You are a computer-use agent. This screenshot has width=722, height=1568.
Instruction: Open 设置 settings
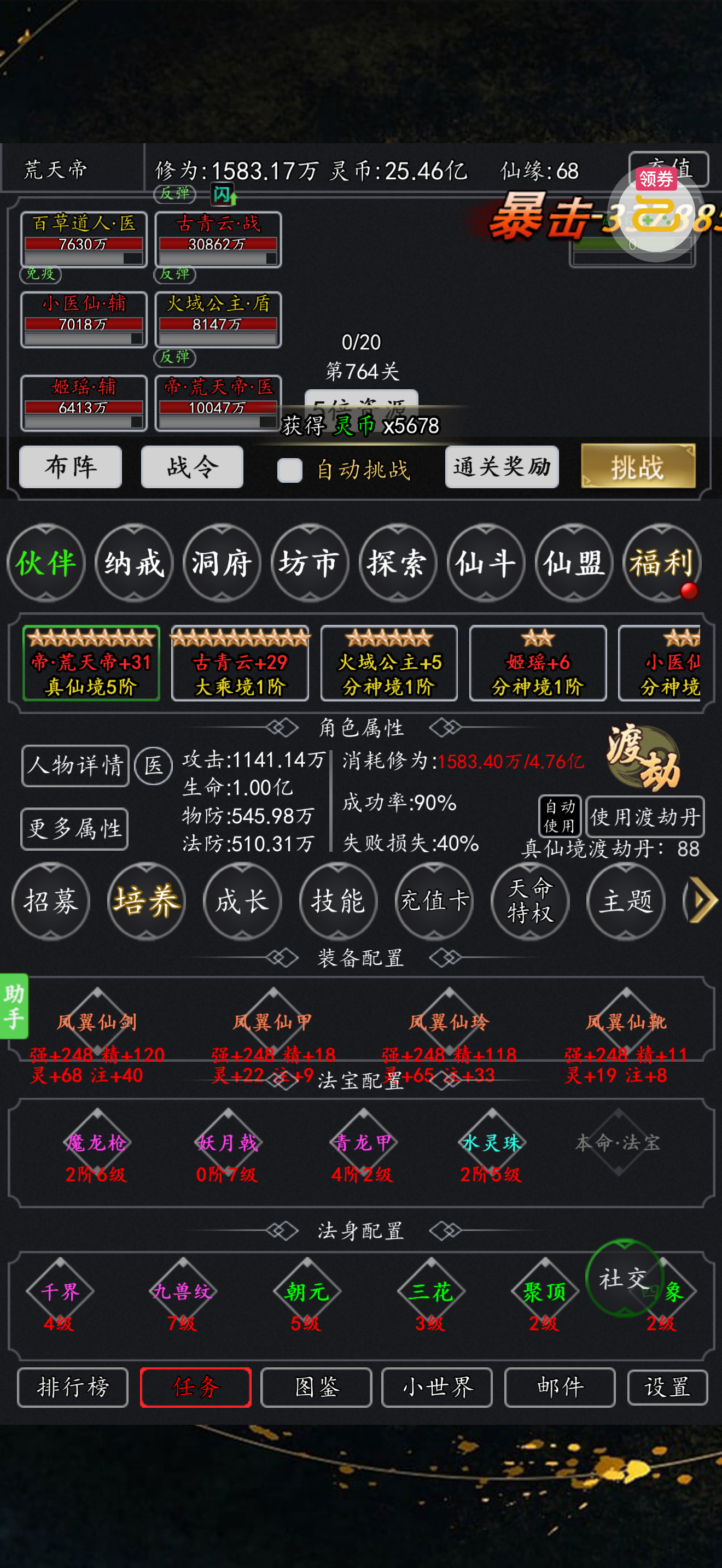click(667, 1387)
